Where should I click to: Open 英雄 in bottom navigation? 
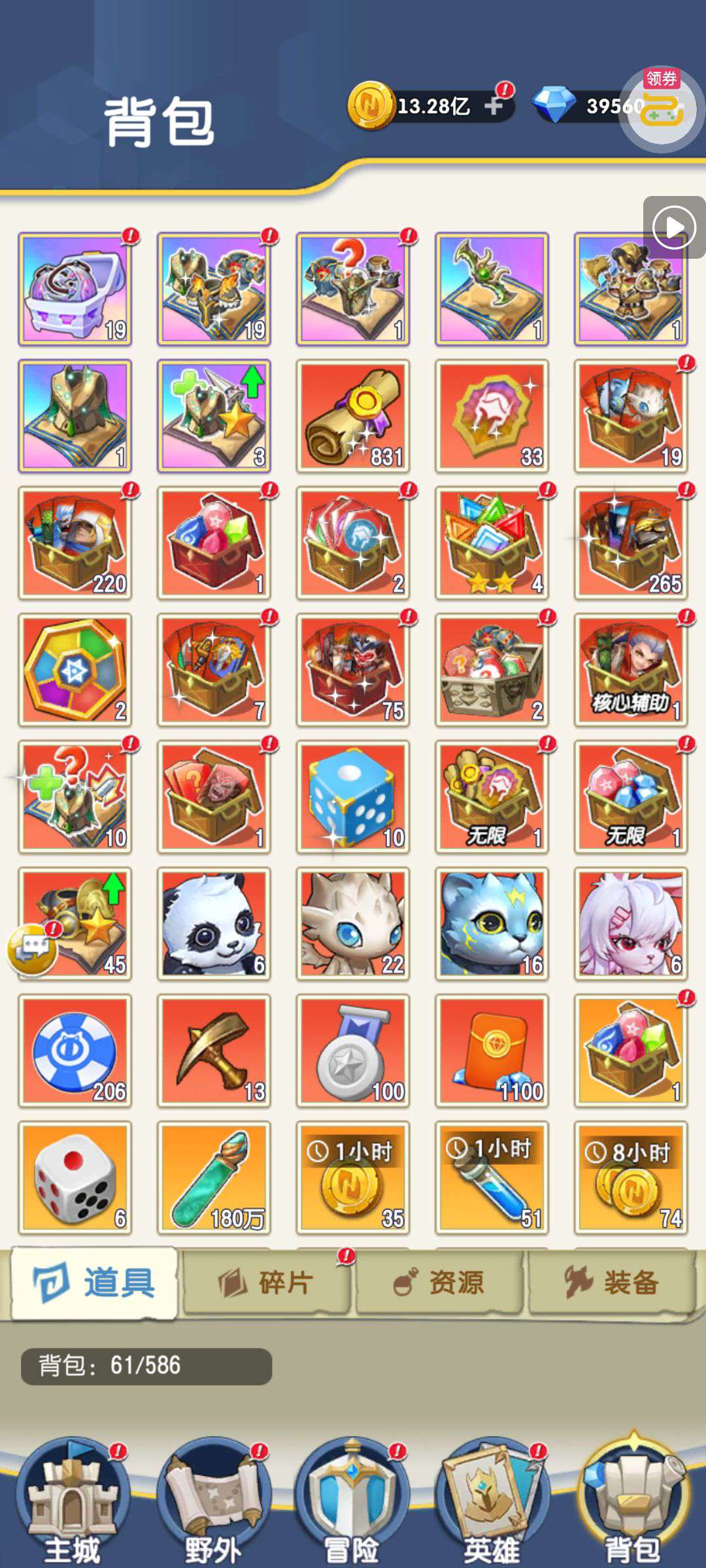(x=492, y=1501)
